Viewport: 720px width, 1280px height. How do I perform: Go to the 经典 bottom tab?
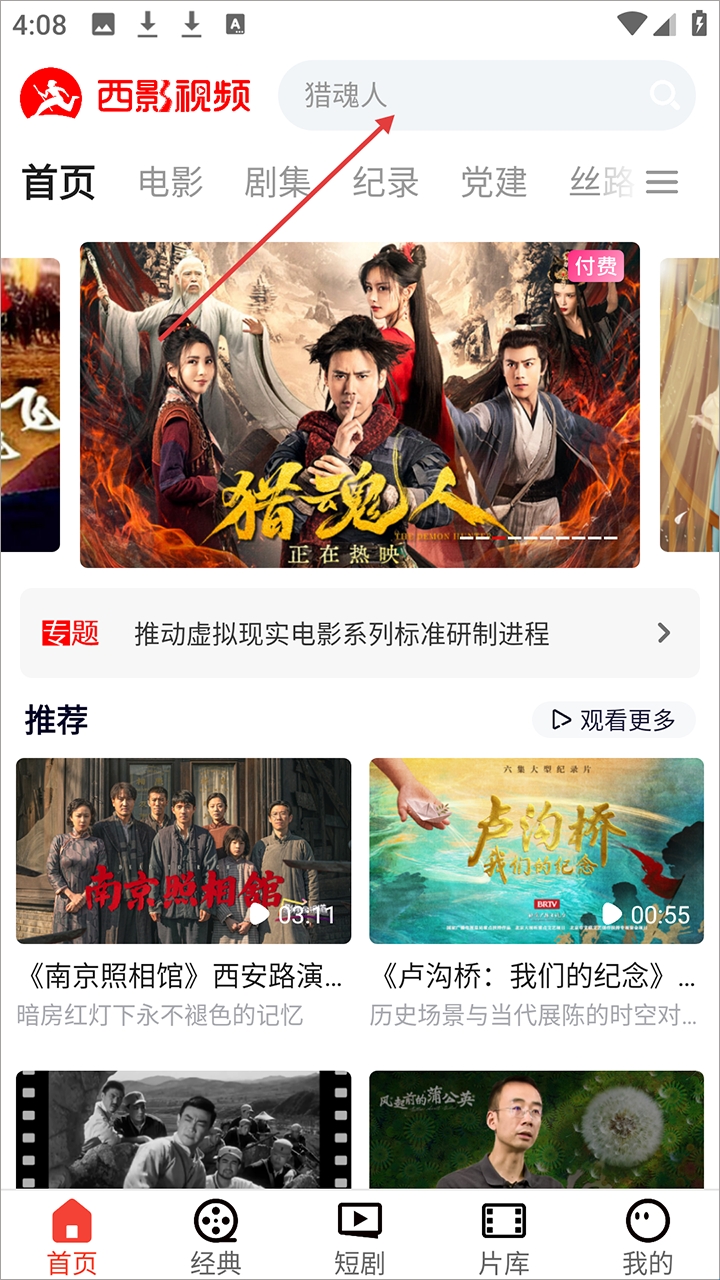pyautogui.click(x=216, y=1238)
